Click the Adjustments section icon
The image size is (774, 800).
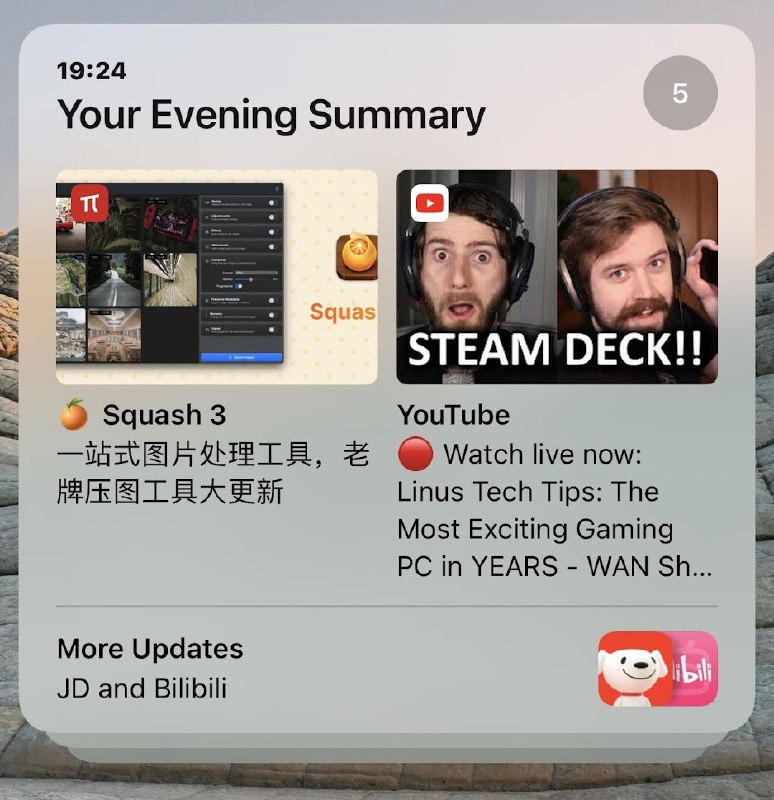(x=206, y=217)
